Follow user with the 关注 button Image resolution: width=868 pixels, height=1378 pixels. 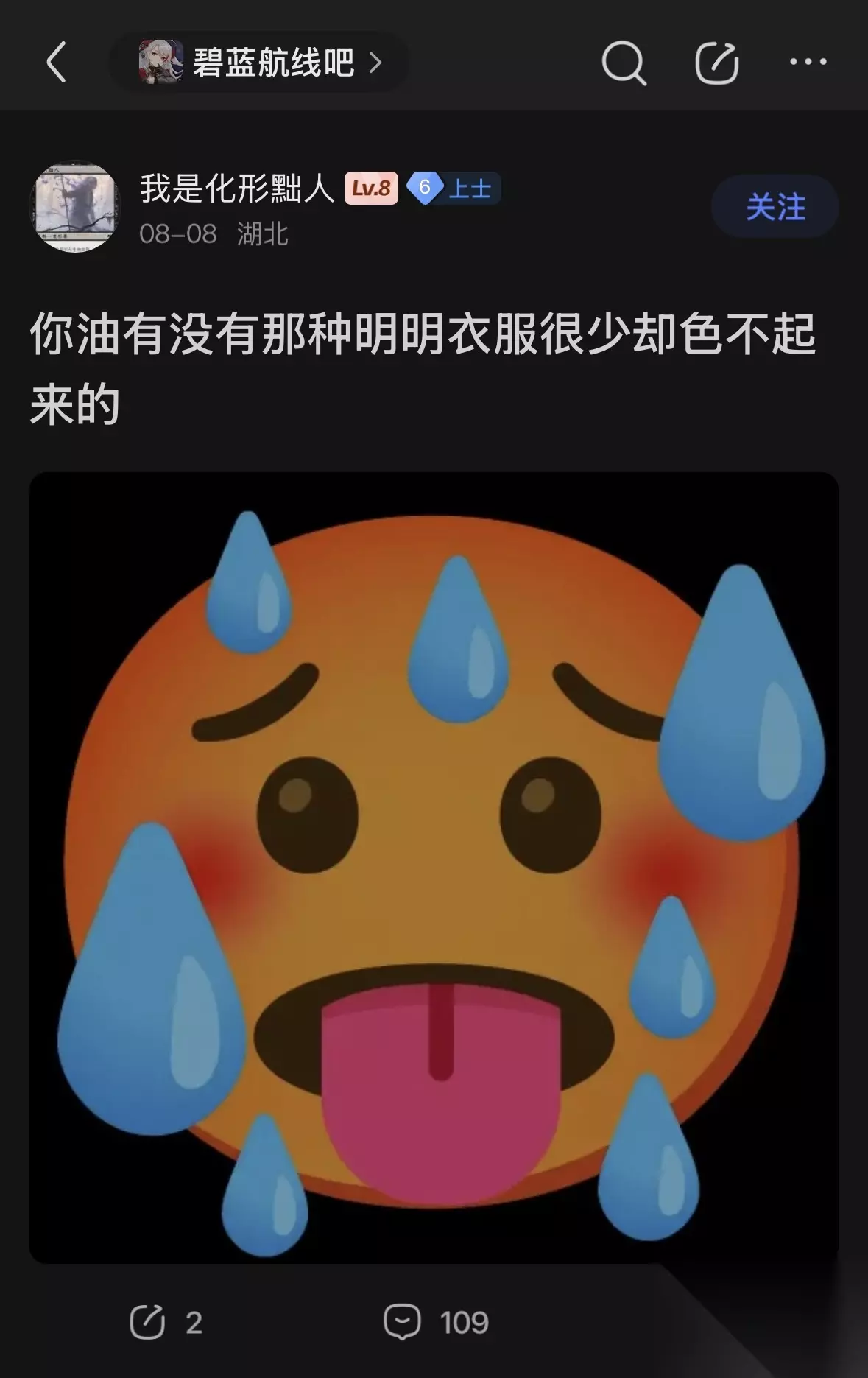775,206
